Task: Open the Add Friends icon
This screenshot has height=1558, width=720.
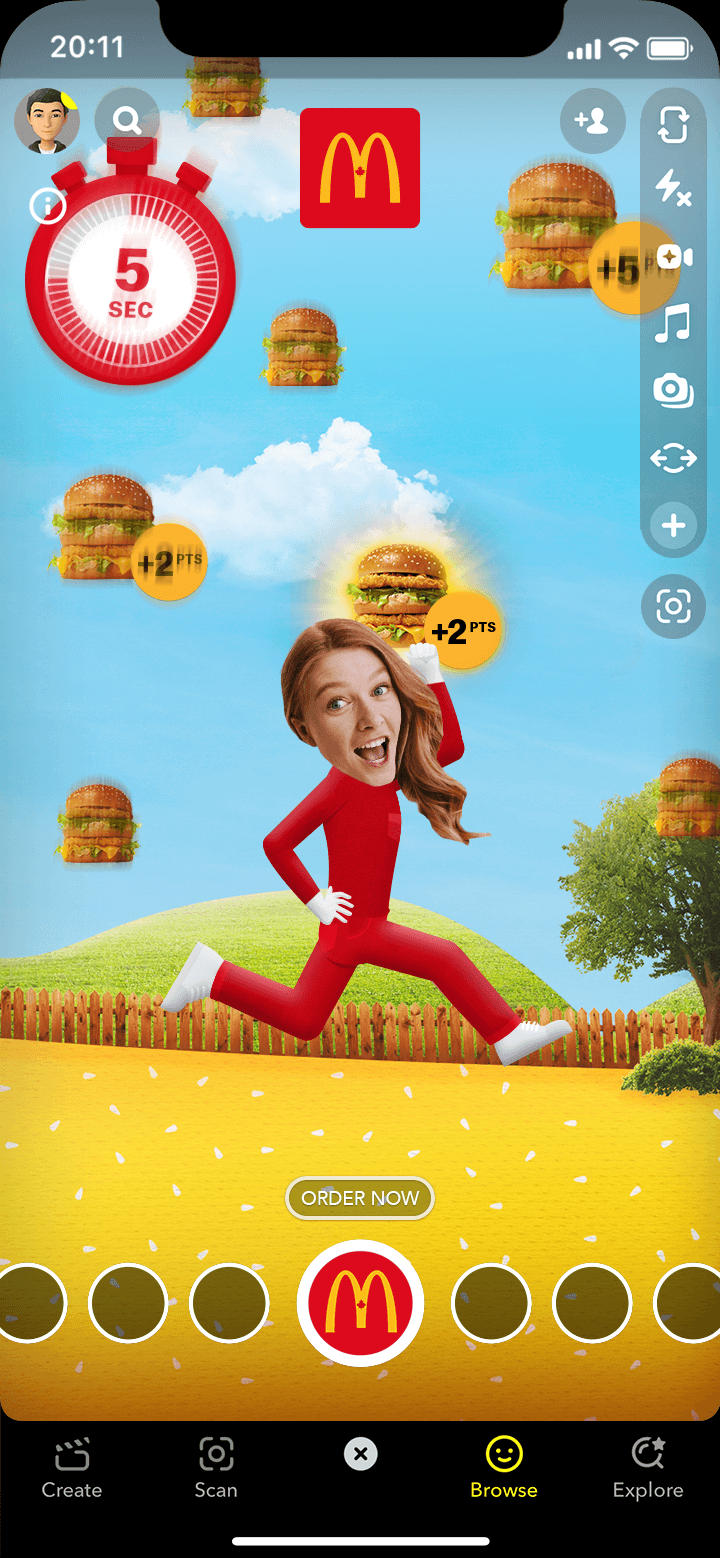Action: click(x=592, y=121)
